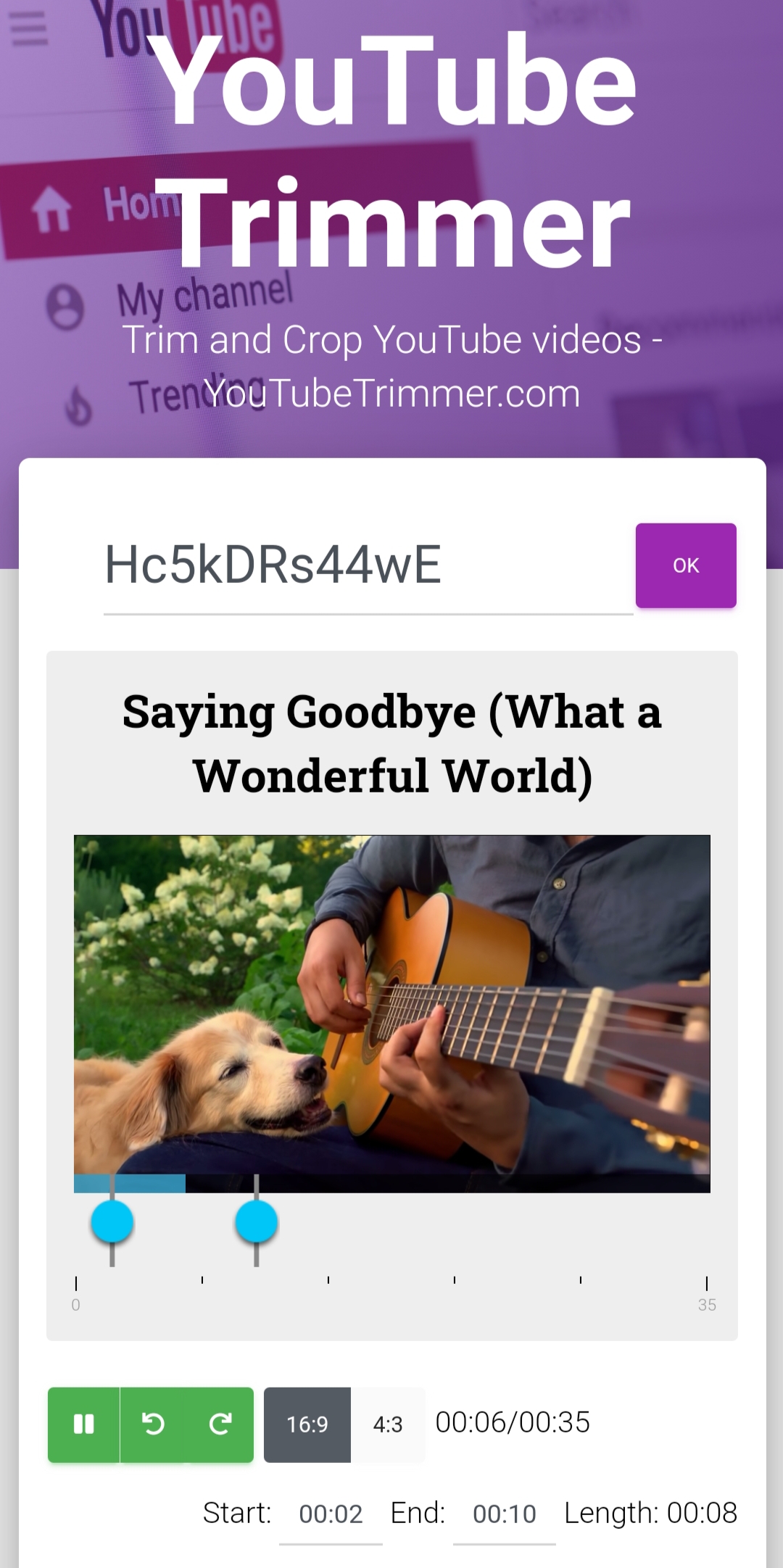Pause the video playback
Viewport: 783px width, 1568px height.
tap(84, 1424)
